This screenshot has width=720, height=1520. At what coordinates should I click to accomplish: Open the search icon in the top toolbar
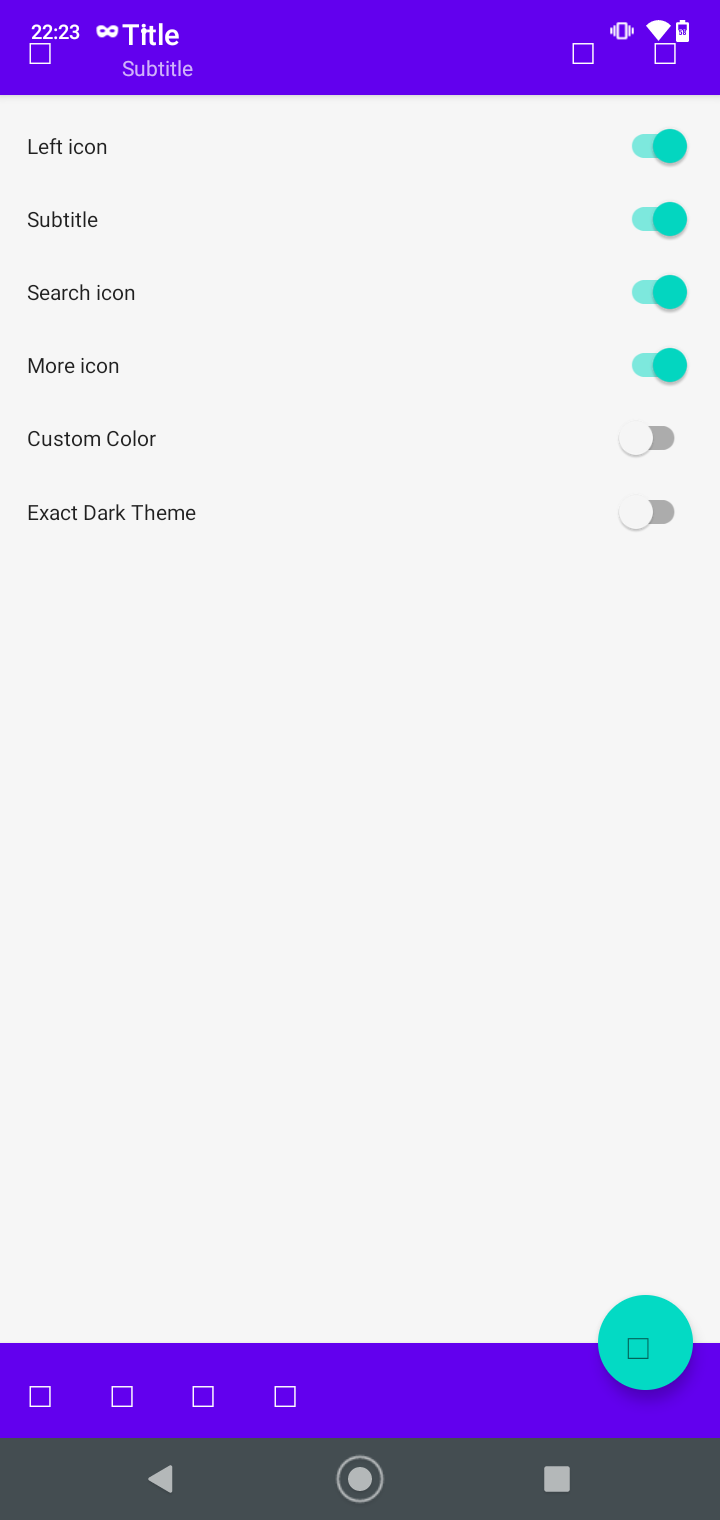pyautogui.click(x=582, y=54)
